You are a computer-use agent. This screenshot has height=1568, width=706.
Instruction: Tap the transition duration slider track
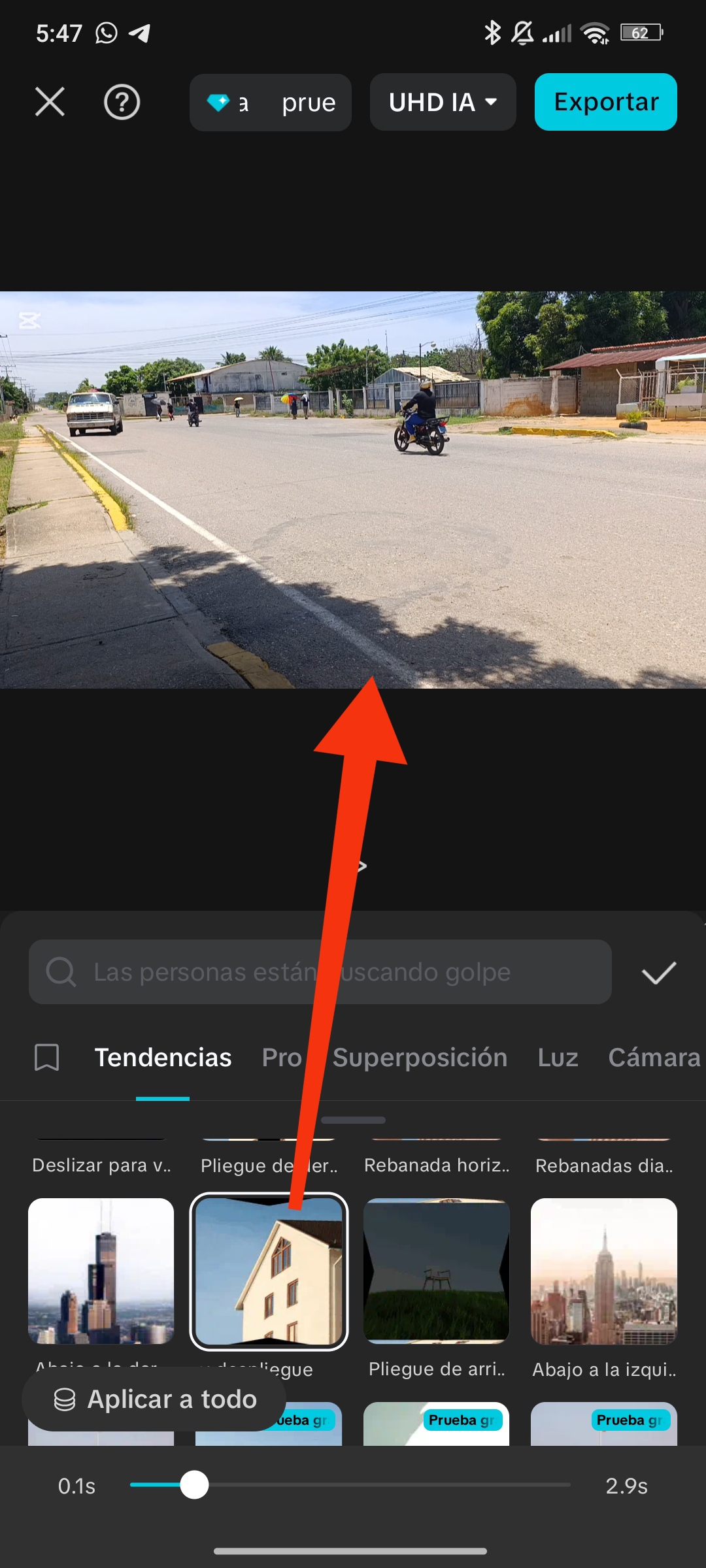coord(392,1485)
